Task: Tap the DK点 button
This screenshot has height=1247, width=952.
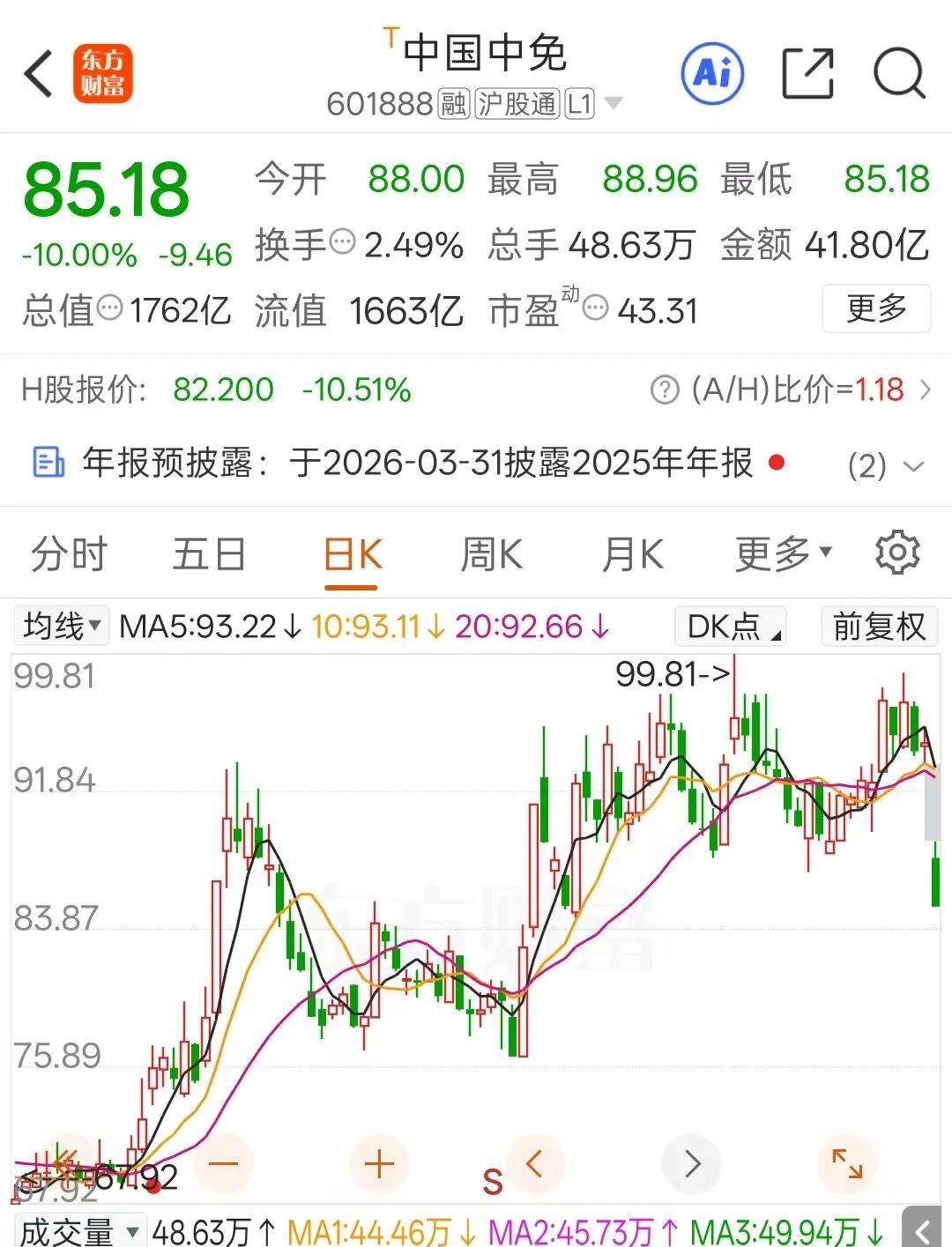Action: point(731,627)
